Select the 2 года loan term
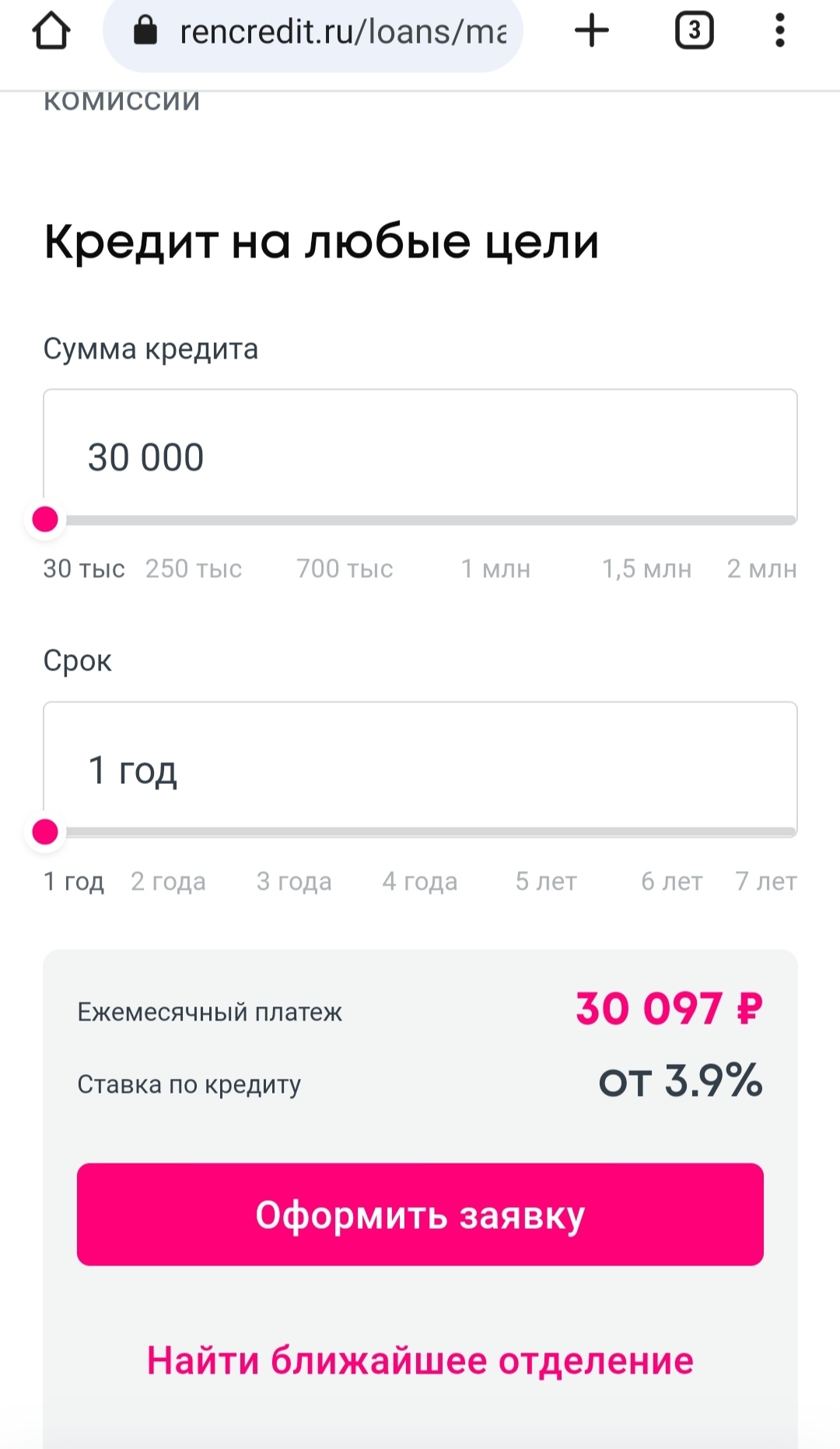The height and width of the screenshot is (1449, 840). click(x=168, y=881)
